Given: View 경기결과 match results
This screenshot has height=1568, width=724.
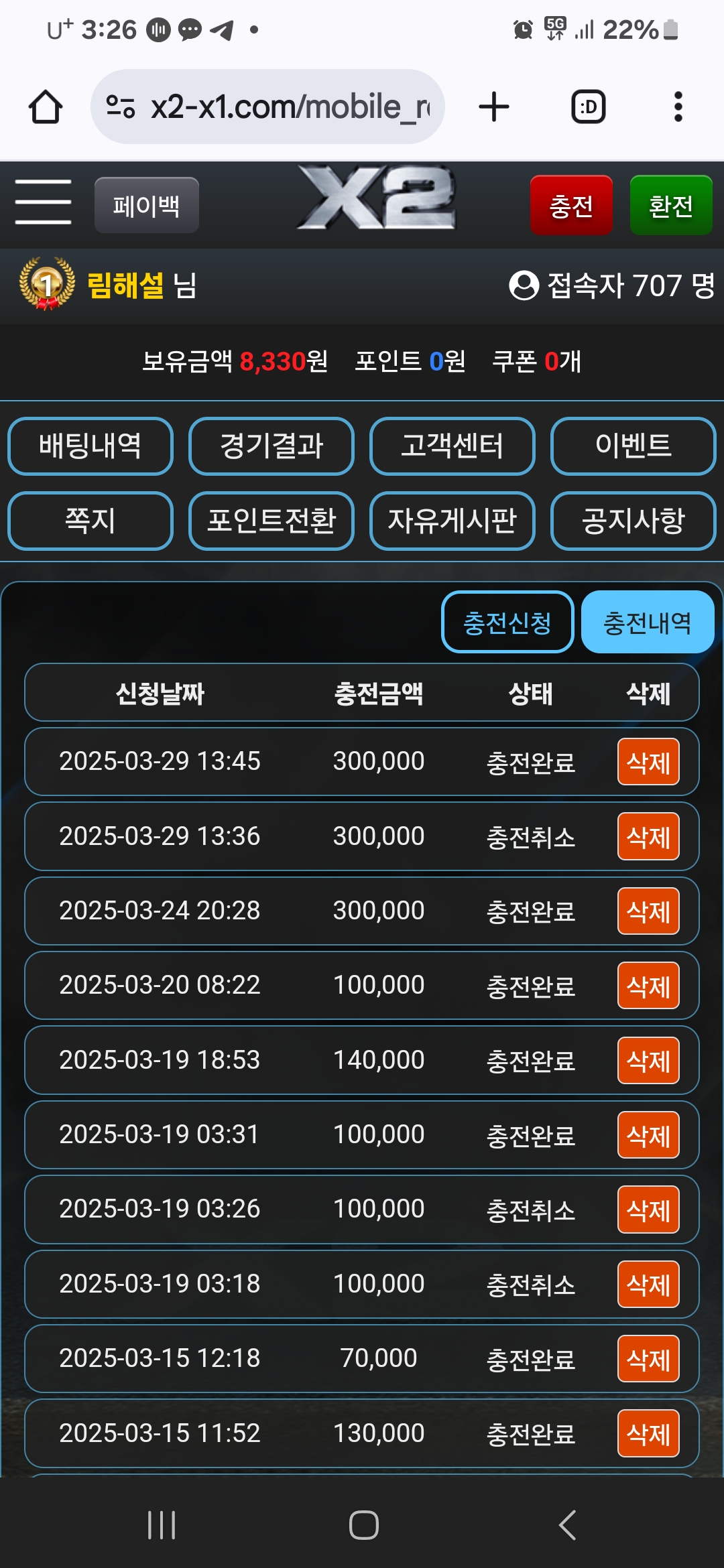Looking at the screenshot, I should tap(271, 446).
